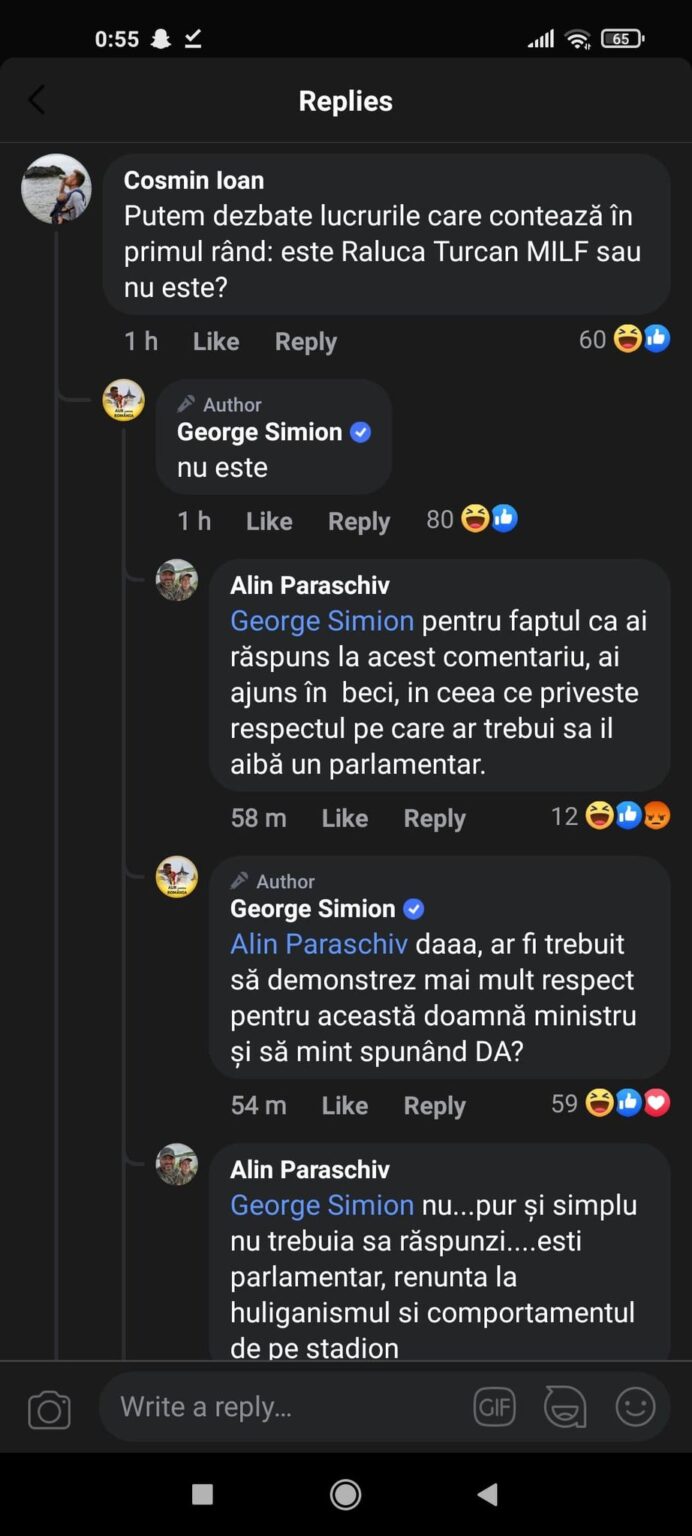The width and height of the screenshot is (692, 1536).
Task: Open the GIF picker
Action: click(x=494, y=1407)
